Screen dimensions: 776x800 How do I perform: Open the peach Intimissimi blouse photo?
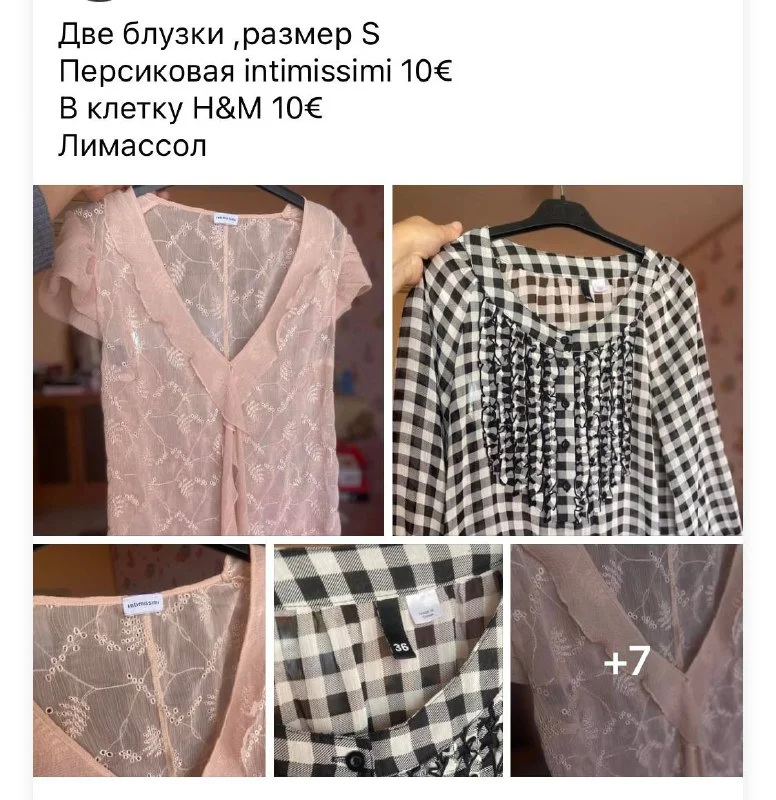click(x=208, y=360)
